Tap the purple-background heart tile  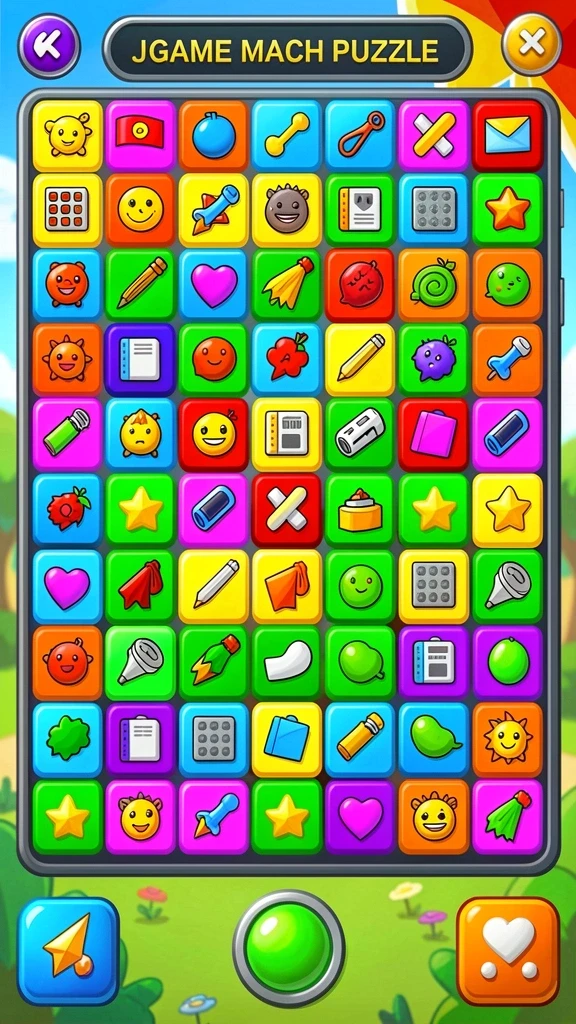point(360,817)
